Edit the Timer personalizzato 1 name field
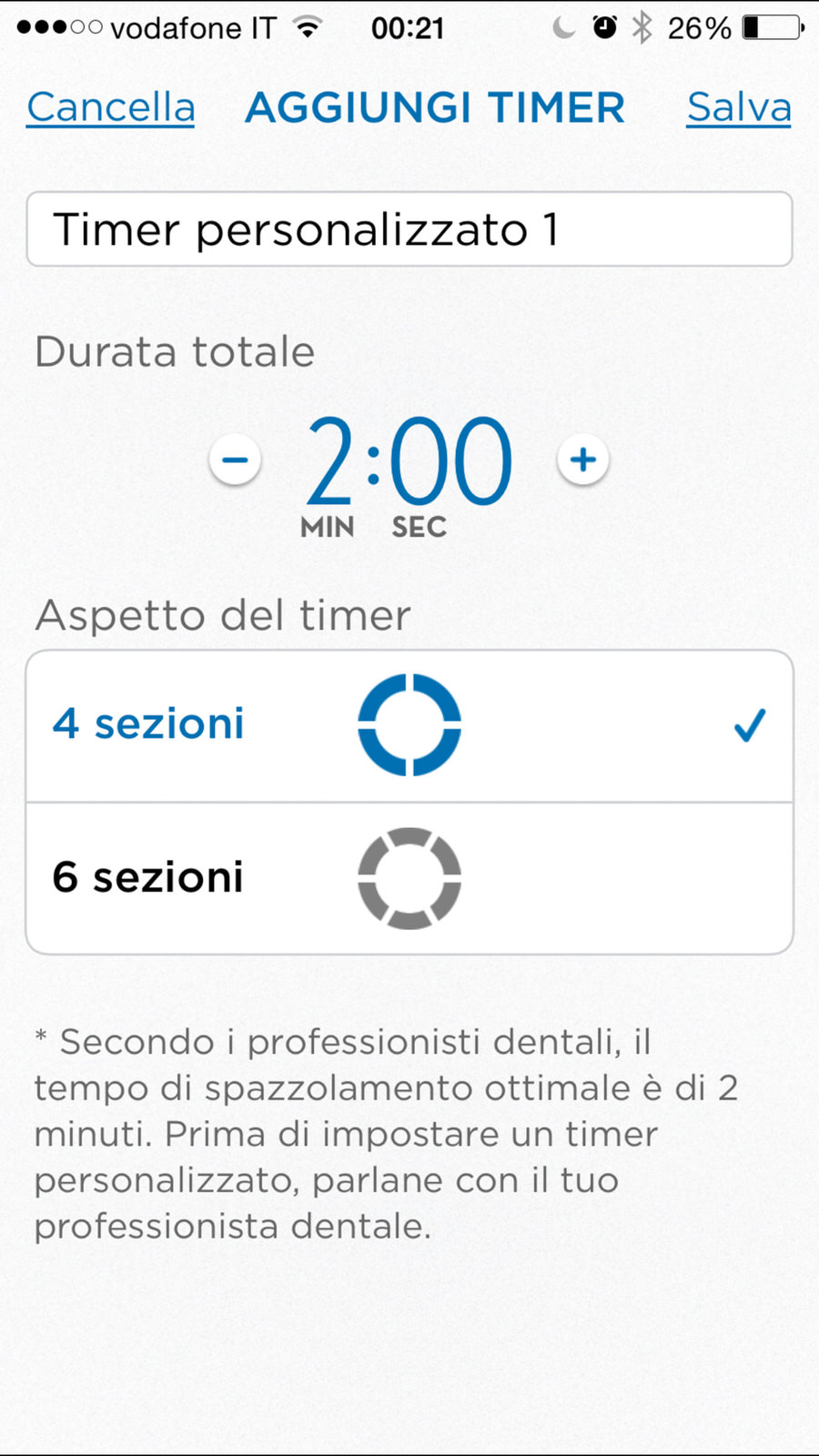This screenshot has width=819, height=1456. (x=409, y=229)
